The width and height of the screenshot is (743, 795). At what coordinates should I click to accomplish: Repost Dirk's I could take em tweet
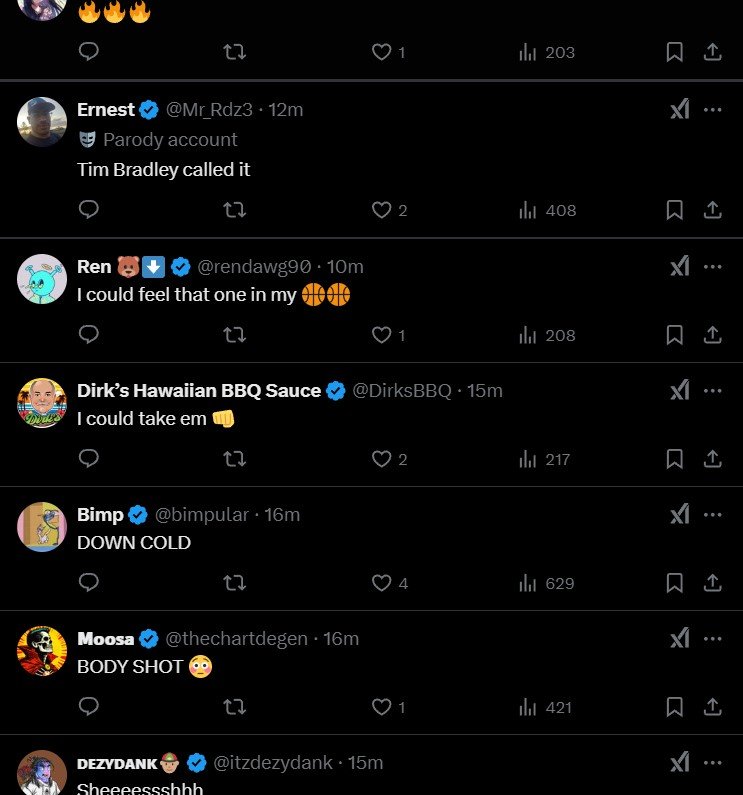234,459
